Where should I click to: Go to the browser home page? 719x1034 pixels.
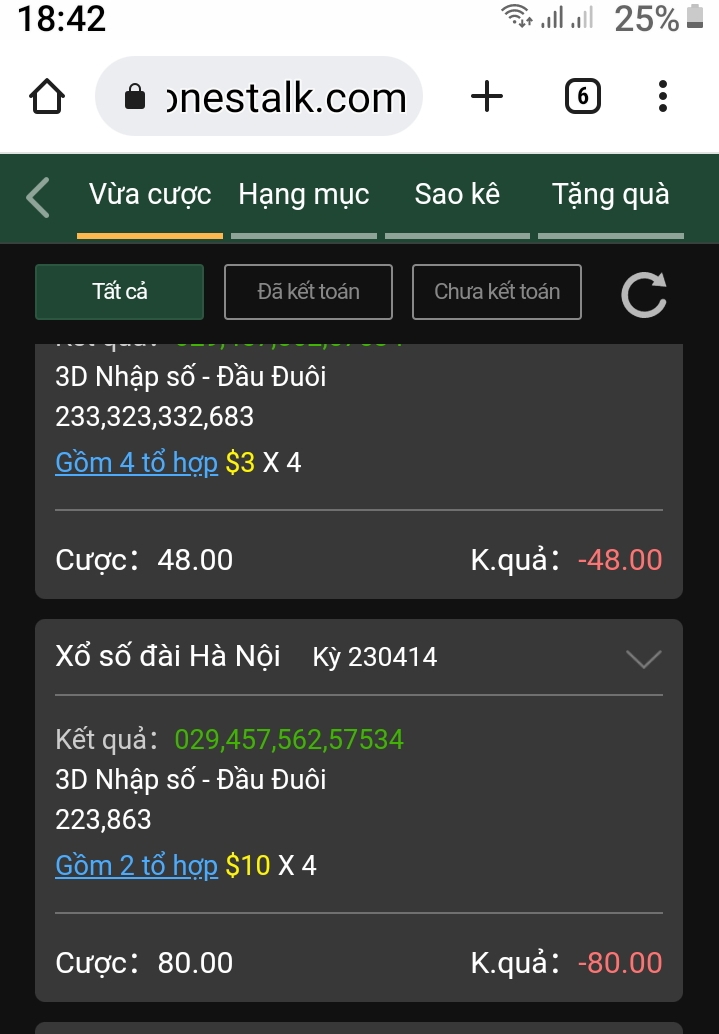[47, 97]
